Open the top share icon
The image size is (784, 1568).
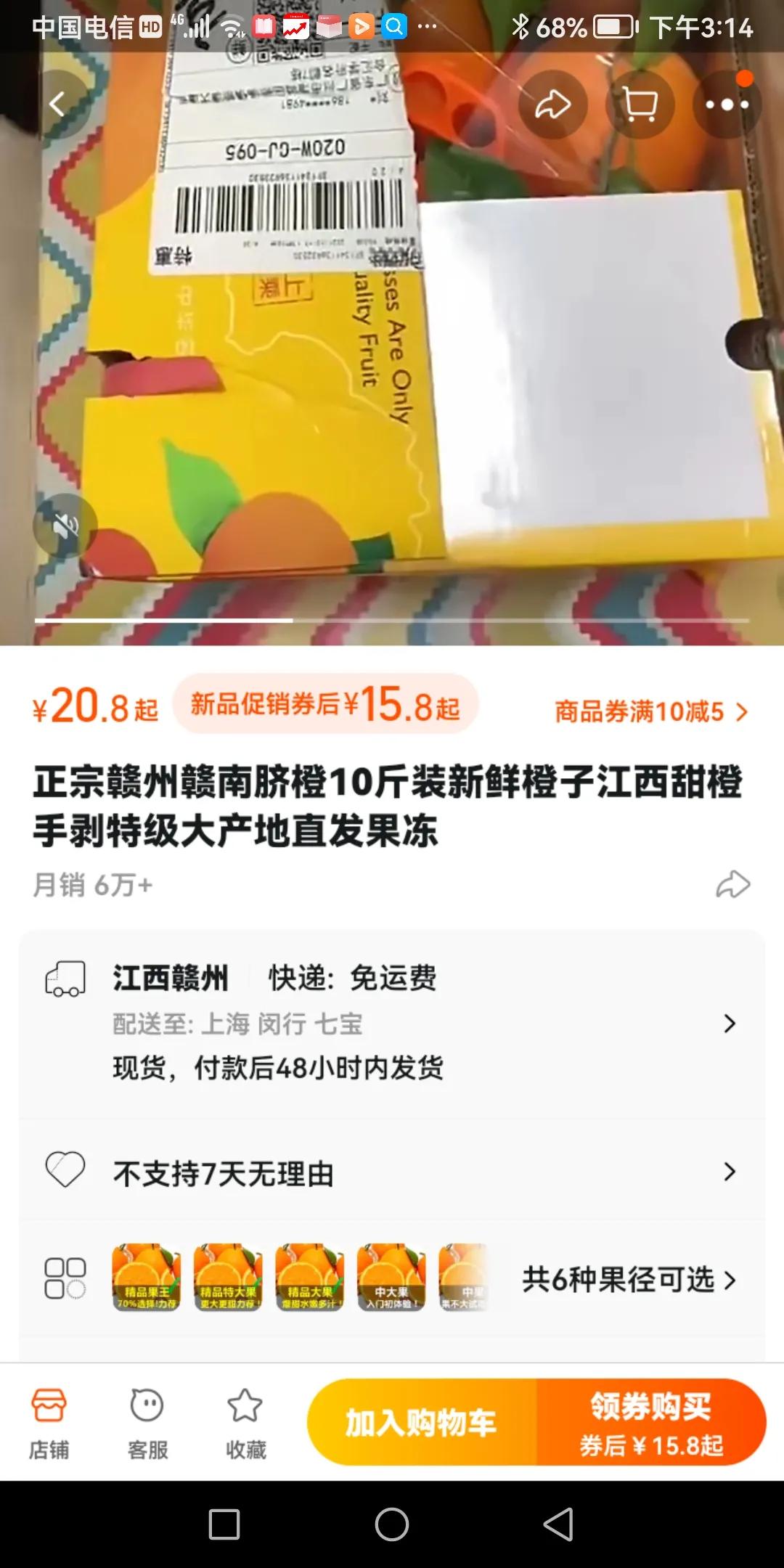click(x=553, y=104)
